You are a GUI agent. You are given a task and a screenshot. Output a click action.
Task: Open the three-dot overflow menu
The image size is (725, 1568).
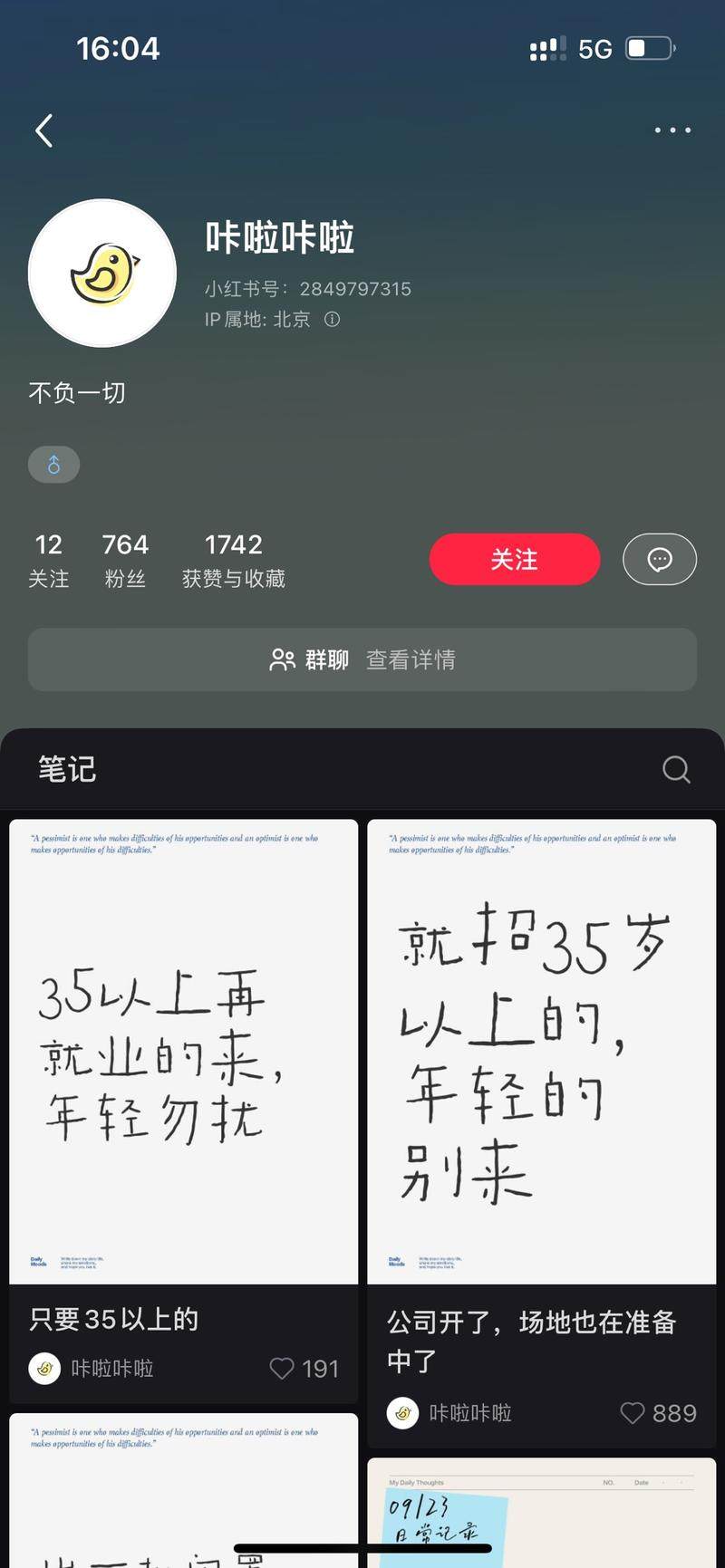click(x=672, y=130)
